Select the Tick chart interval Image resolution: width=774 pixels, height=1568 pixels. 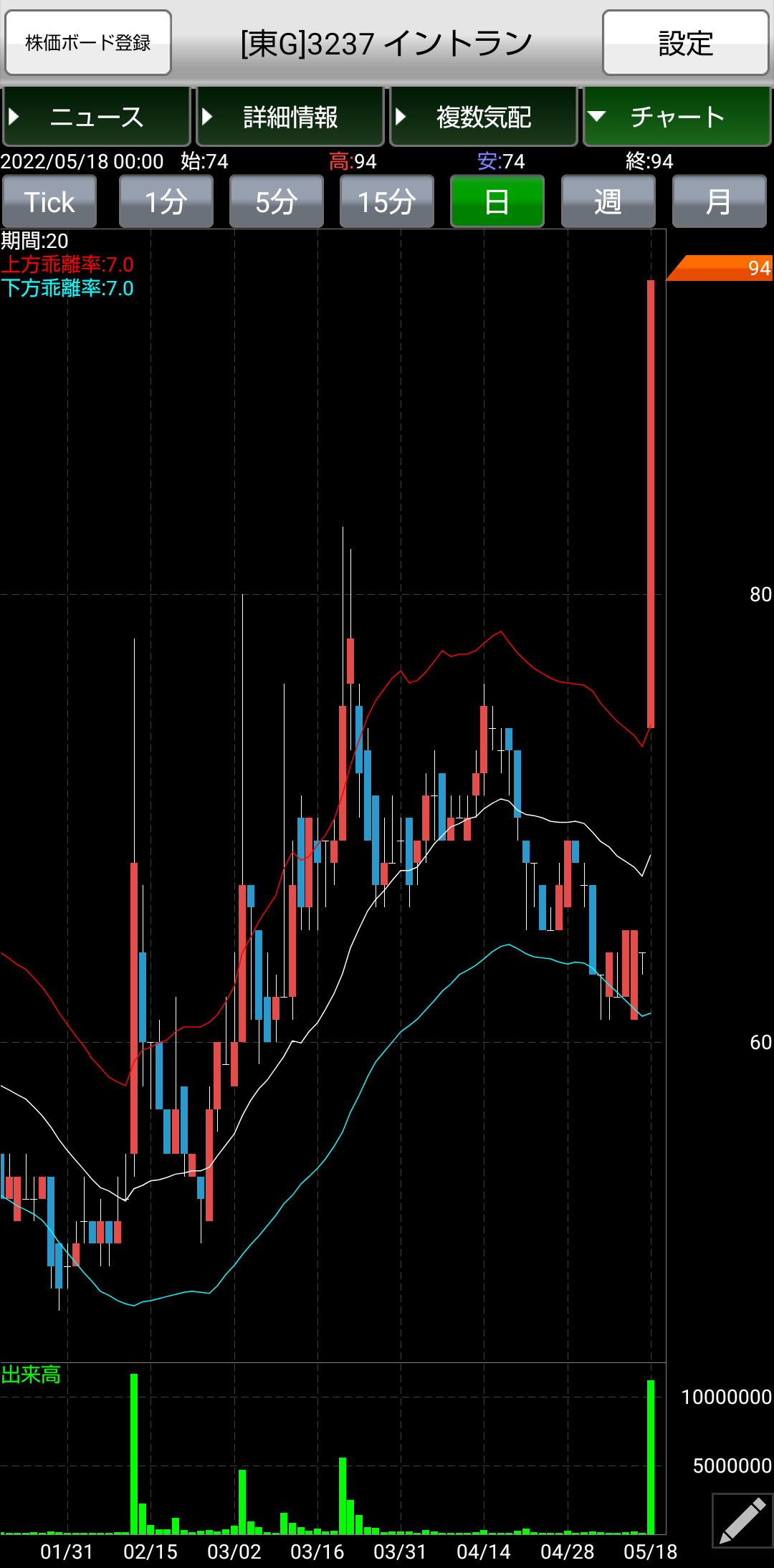pyautogui.click(x=49, y=202)
